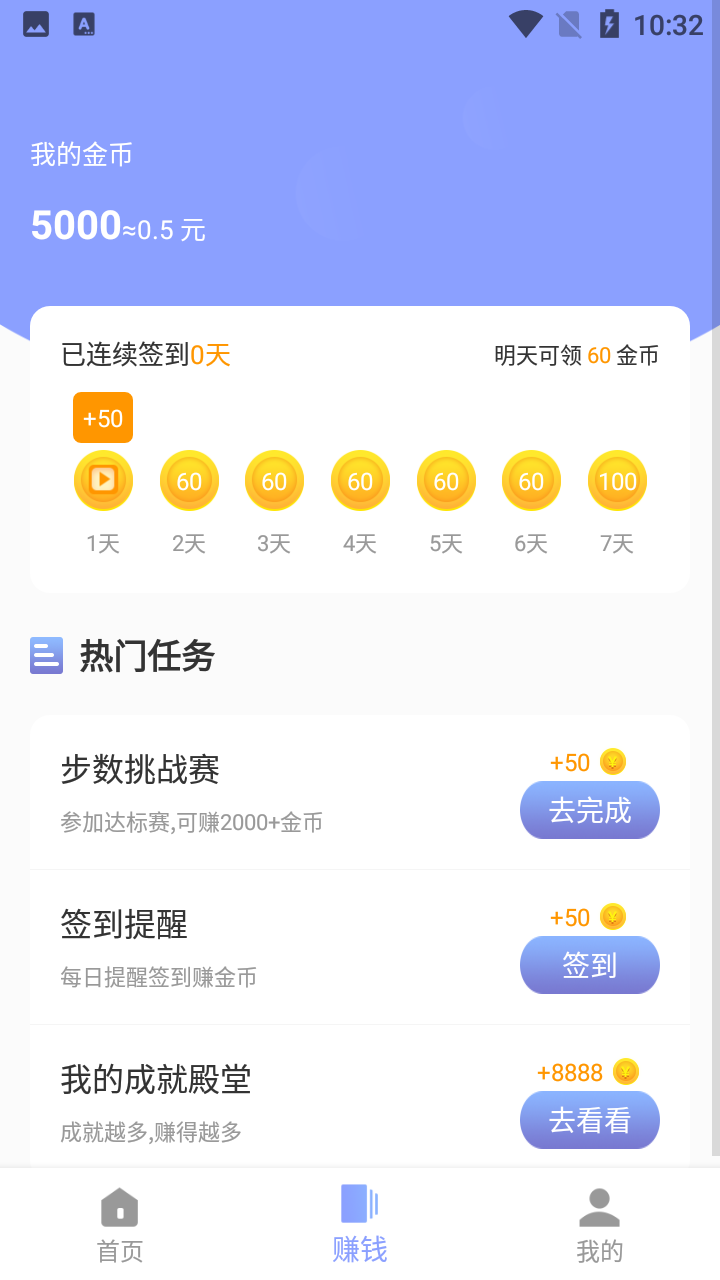The width and height of the screenshot is (720, 1280).
Task: Click the Wi-Fi icon in the status bar
Action: coord(523,24)
